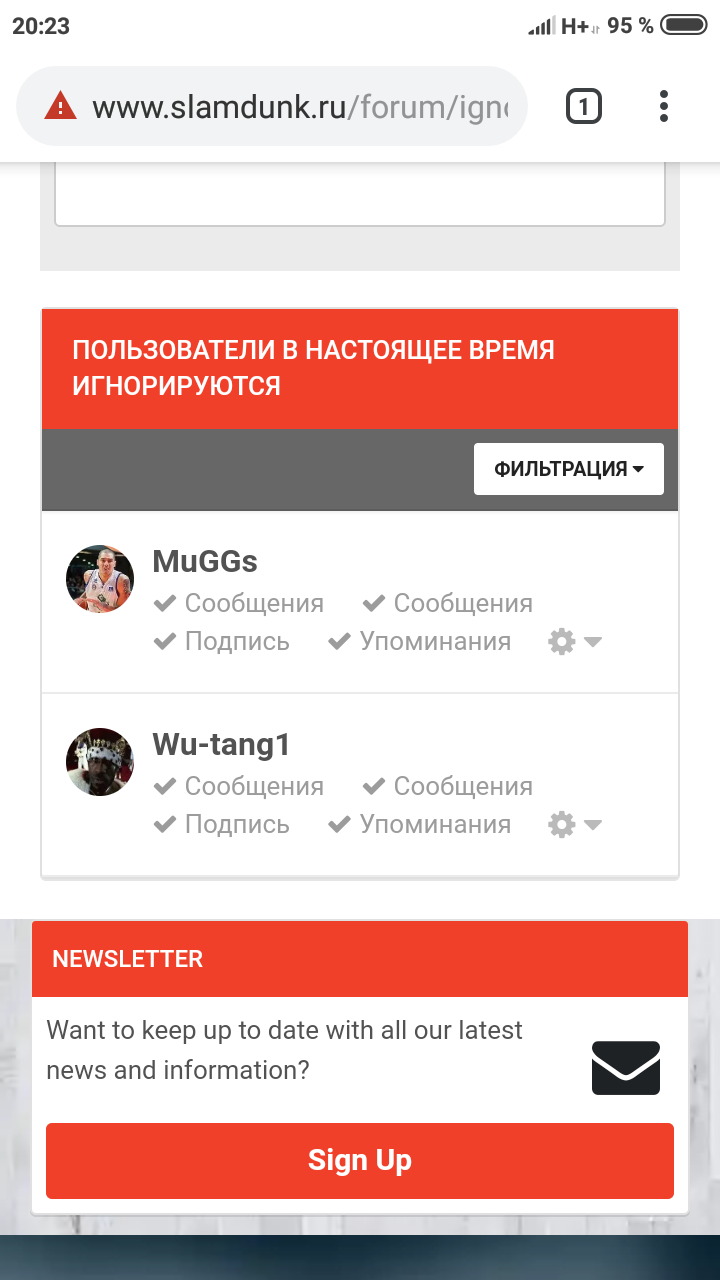Open the browser tab switcher
The width and height of the screenshot is (720, 1280).
click(584, 106)
